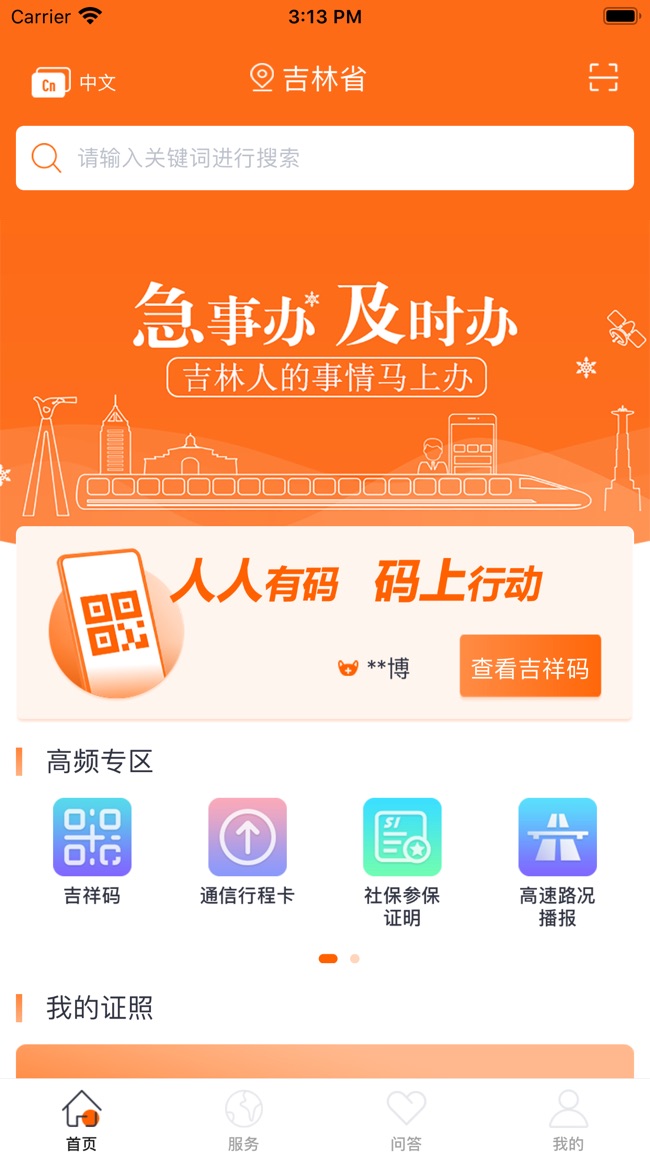Go to second page of 高频专区
650x1156 pixels.
click(355, 959)
